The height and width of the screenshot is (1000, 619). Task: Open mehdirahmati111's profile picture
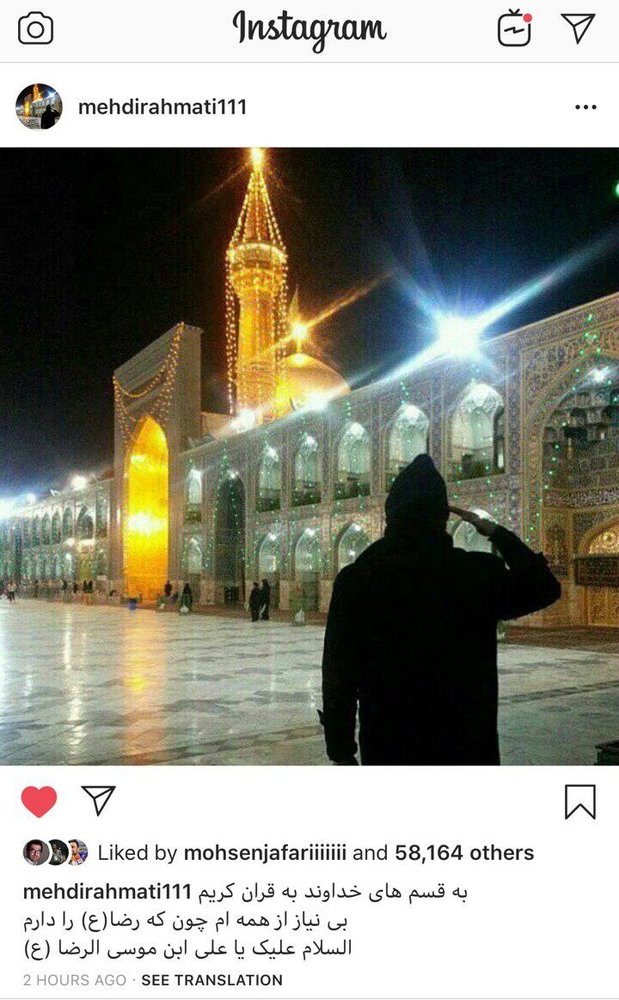tap(39, 107)
